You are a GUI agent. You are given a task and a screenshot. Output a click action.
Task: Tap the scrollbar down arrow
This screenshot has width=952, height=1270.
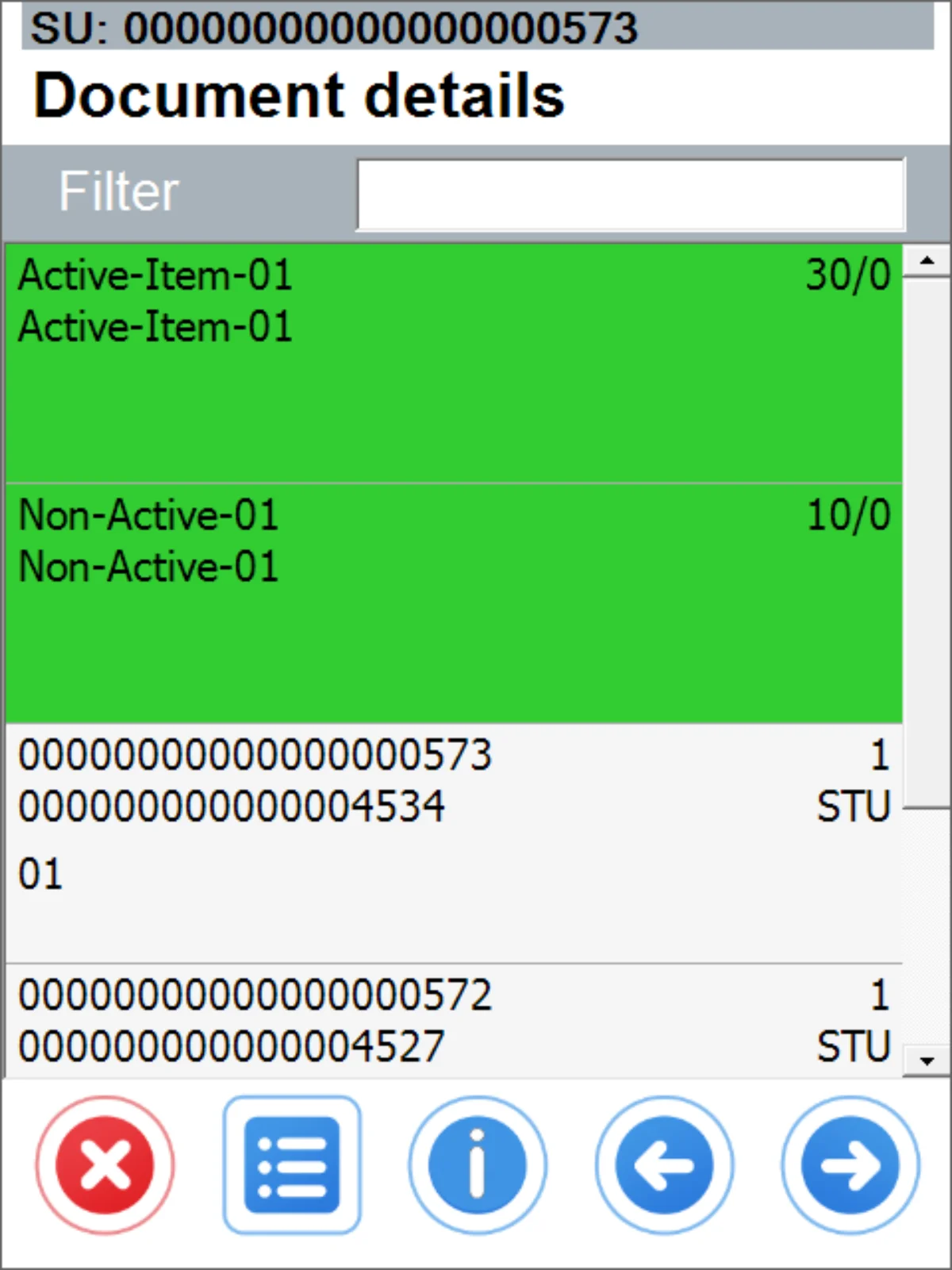tap(927, 1061)
